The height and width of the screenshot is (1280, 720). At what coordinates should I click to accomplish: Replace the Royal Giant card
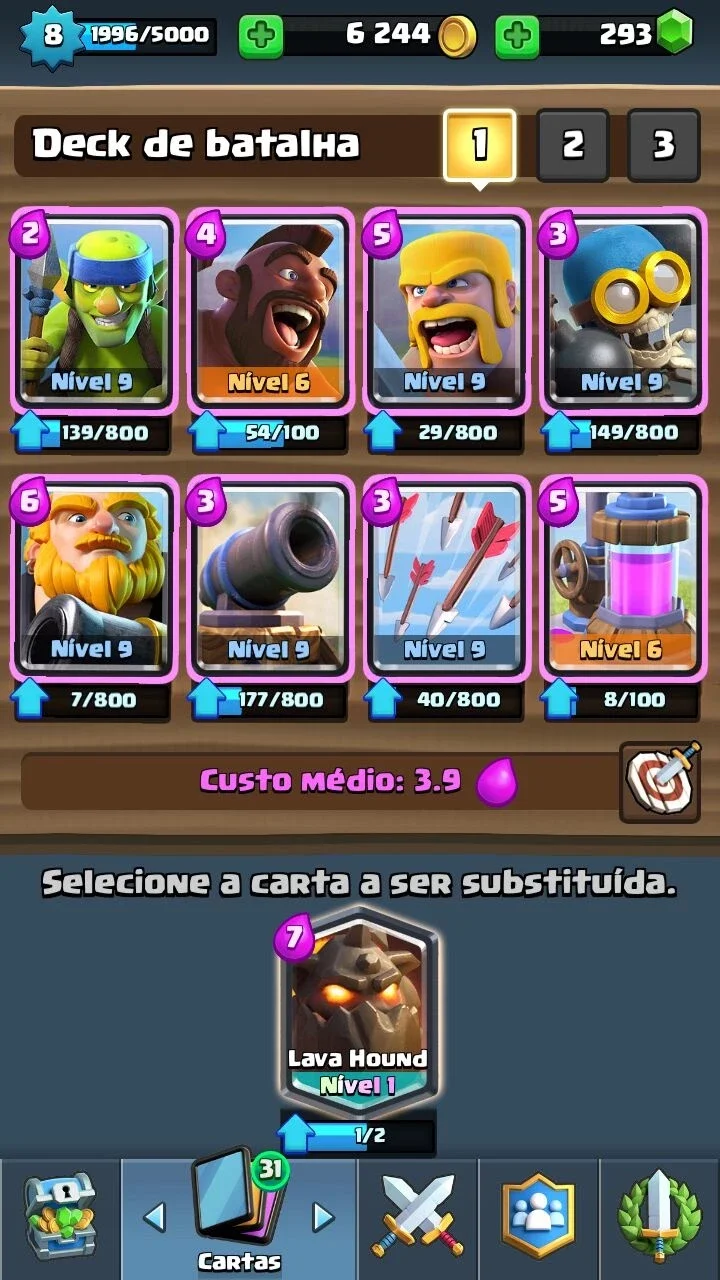(x=92, y=578)
